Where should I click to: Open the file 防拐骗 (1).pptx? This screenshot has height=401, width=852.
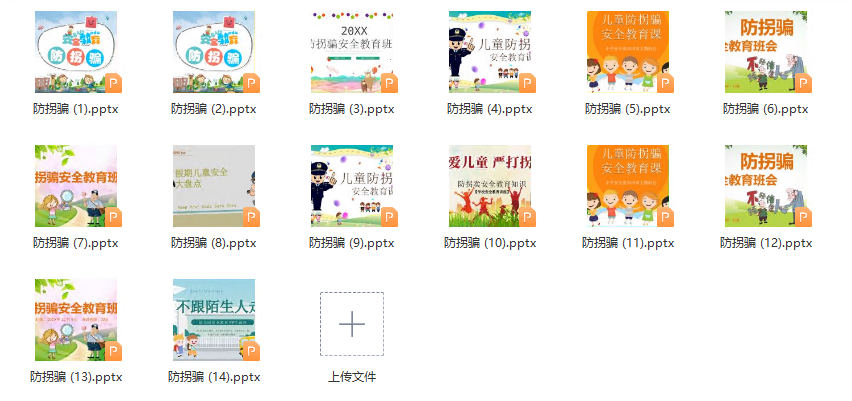(76, 52)
